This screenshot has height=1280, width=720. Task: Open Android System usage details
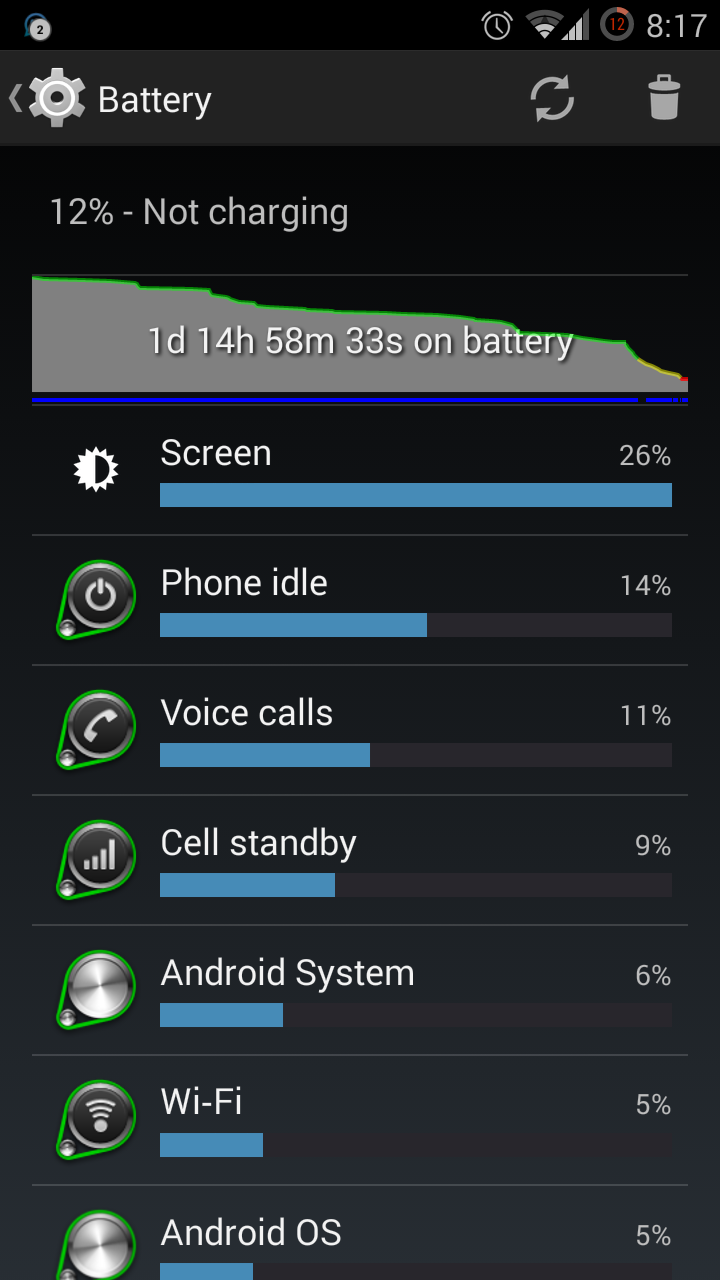point(360,990)
